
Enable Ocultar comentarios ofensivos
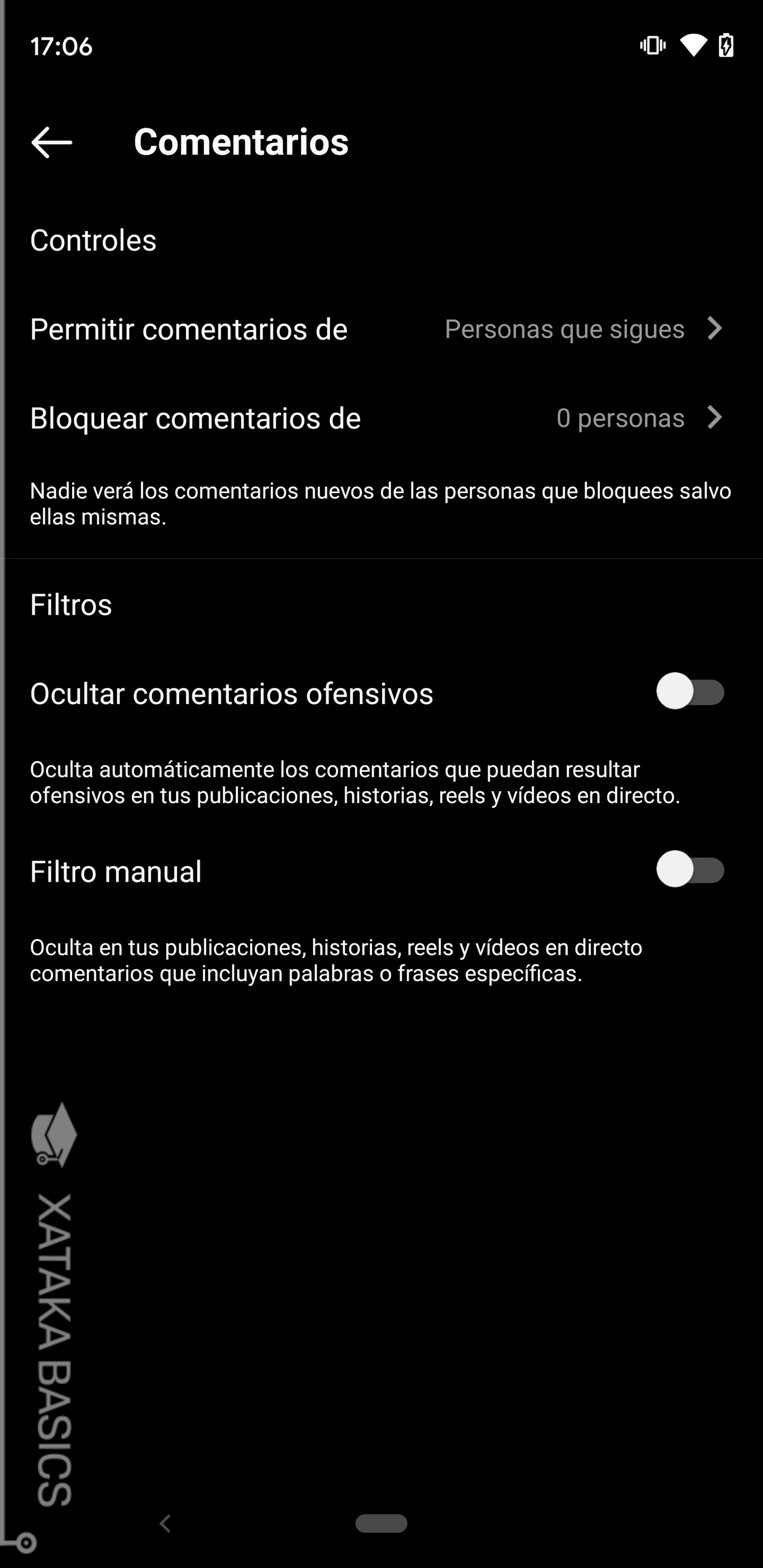690,692
